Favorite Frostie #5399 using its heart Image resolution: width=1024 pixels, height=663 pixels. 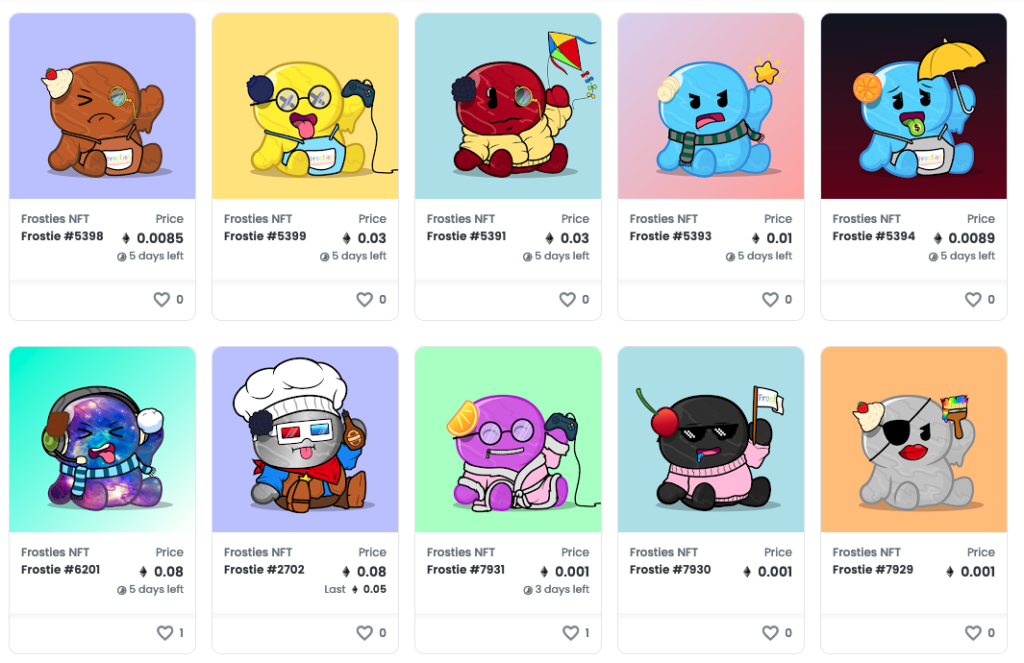[364, 299]
